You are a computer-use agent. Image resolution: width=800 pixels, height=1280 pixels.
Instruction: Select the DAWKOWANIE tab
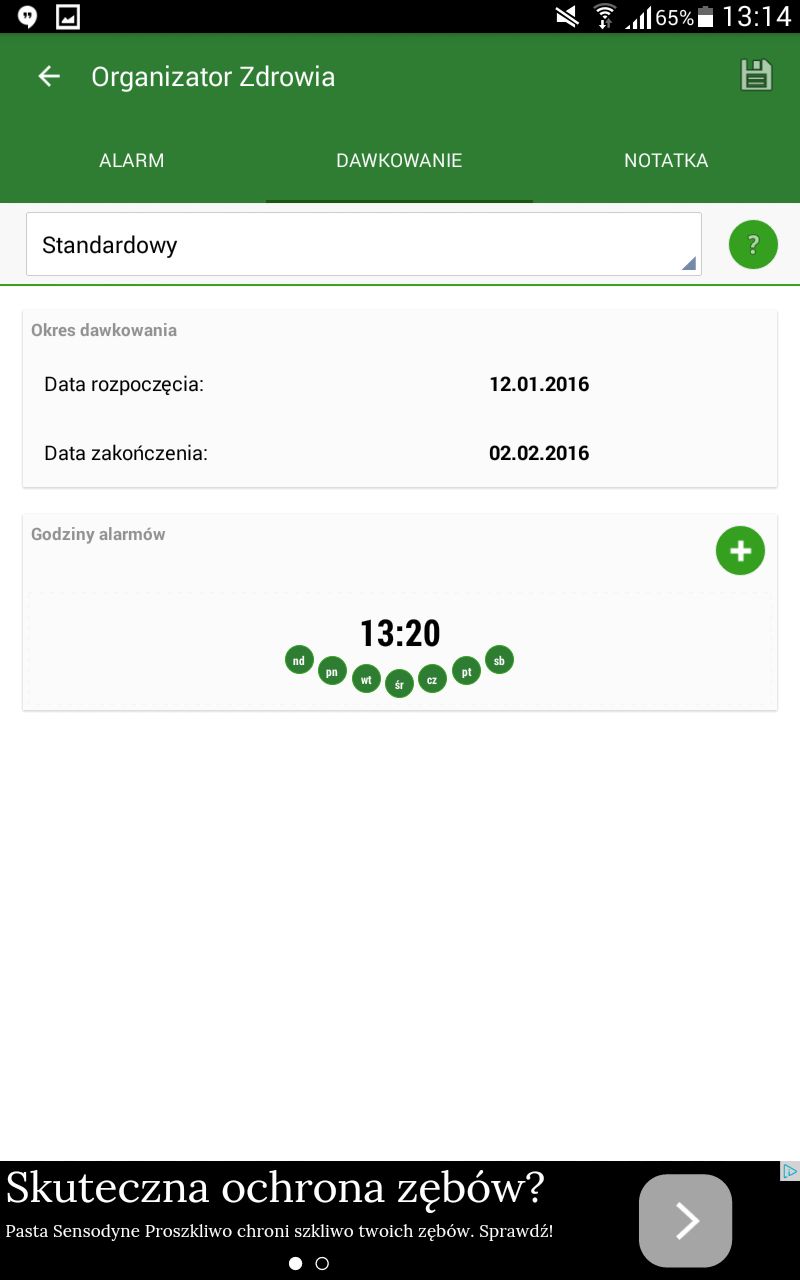pyautogui.click(x=399, y=161)
